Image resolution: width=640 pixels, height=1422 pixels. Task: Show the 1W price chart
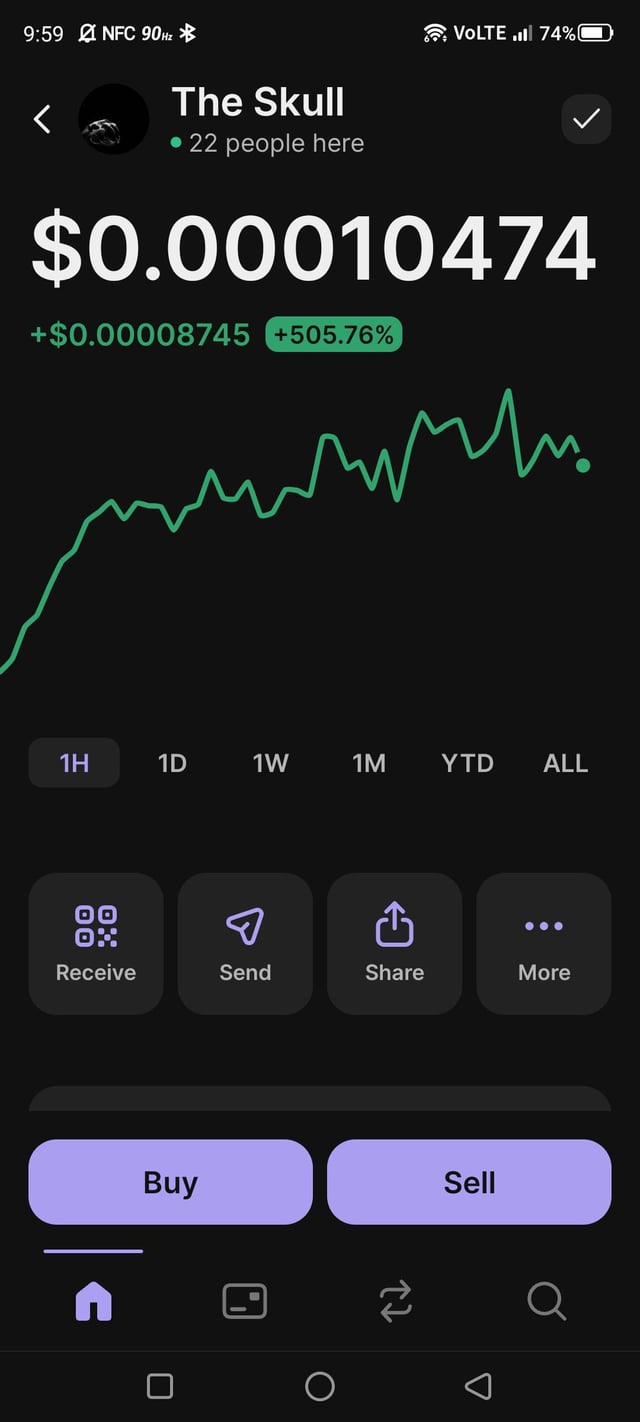click(x=270, y=763)
